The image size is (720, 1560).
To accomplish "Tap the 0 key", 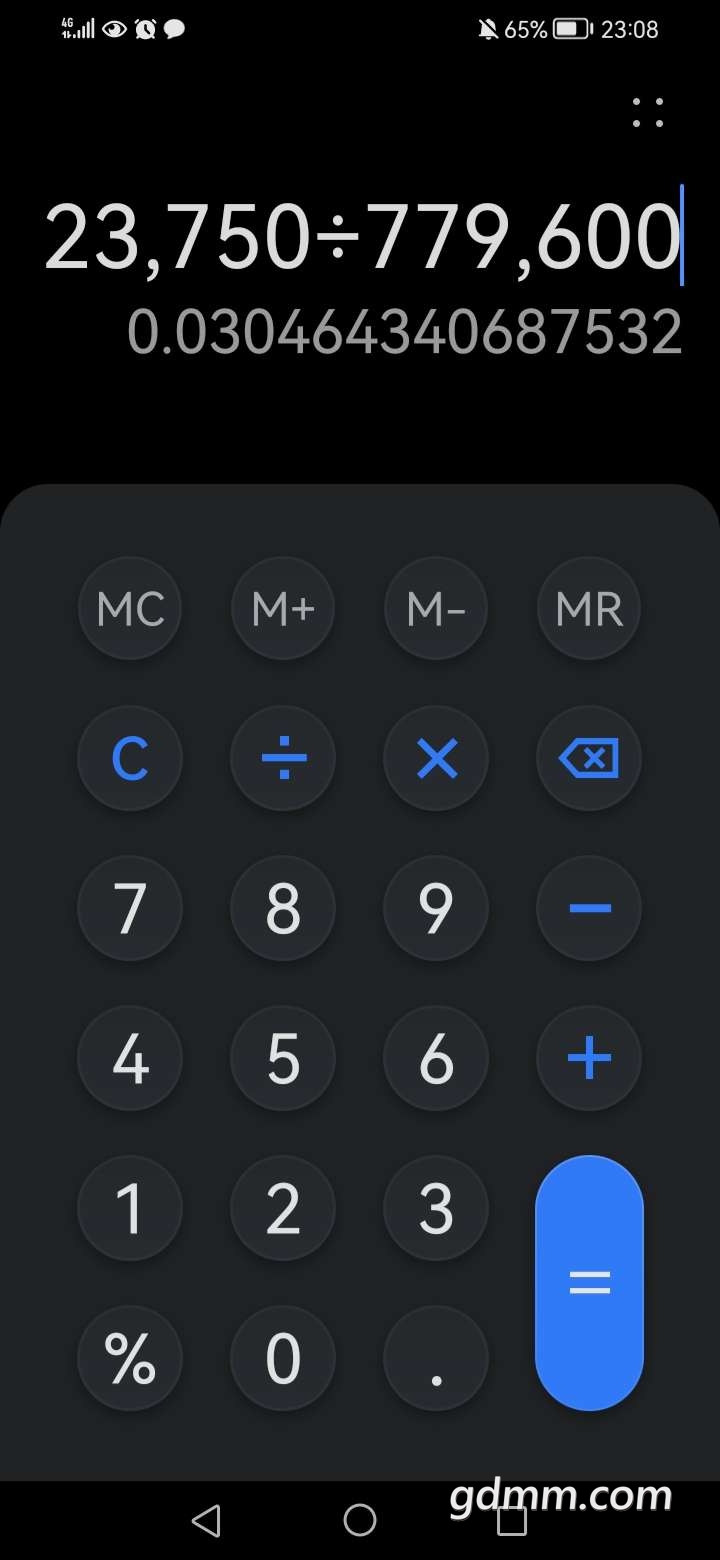I will pyautogui.click(x=283, y=1358).
